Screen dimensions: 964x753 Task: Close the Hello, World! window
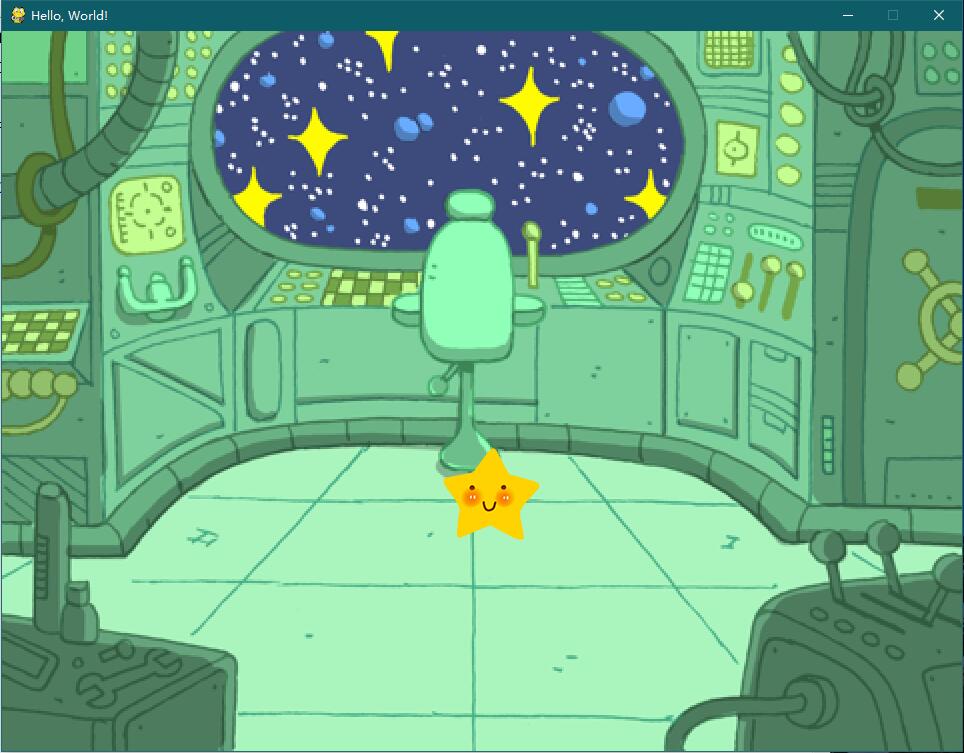938,15
